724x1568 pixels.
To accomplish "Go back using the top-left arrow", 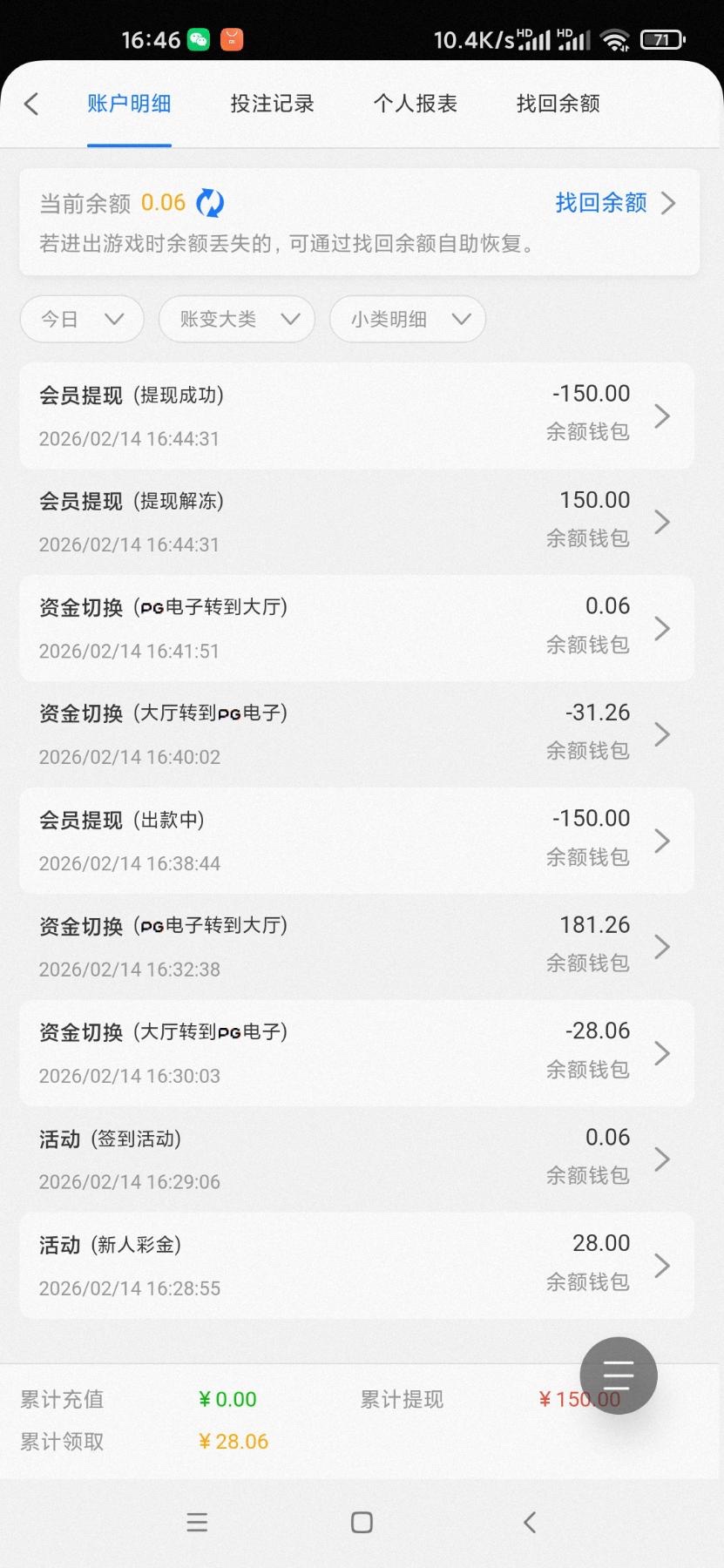I will pos(32,105).
